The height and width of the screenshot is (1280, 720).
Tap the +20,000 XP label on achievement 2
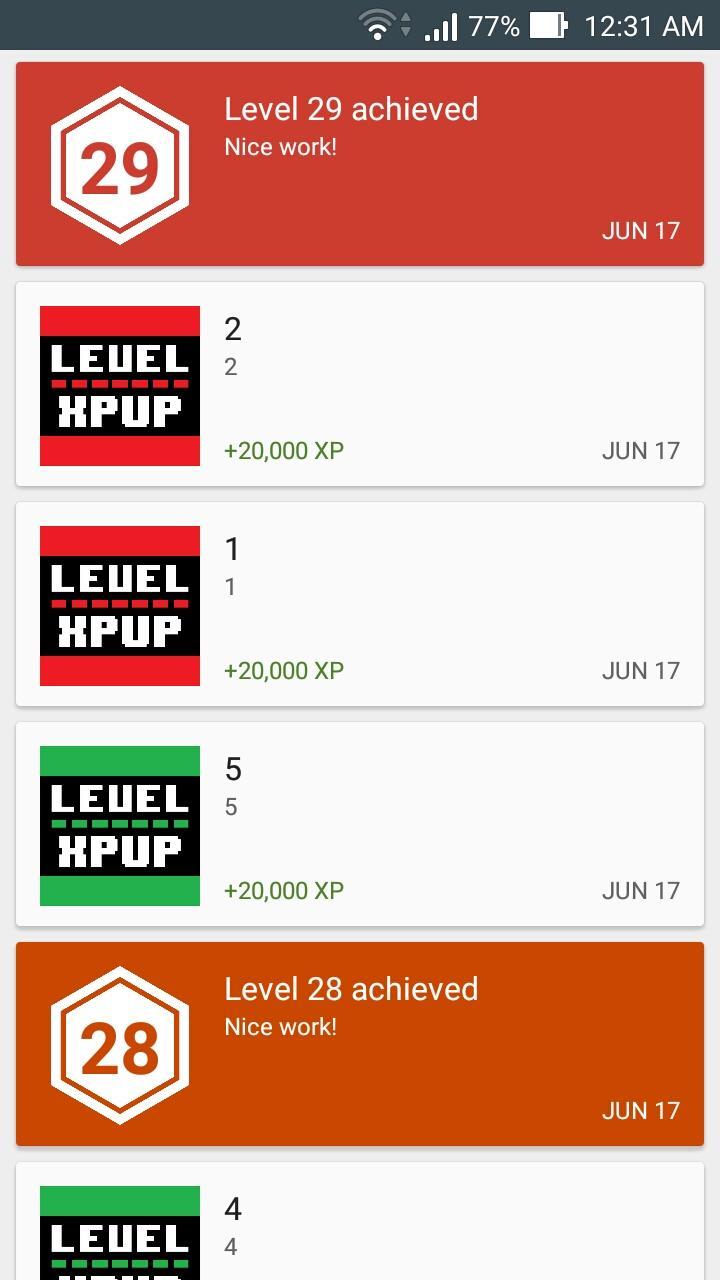(283, 450)
